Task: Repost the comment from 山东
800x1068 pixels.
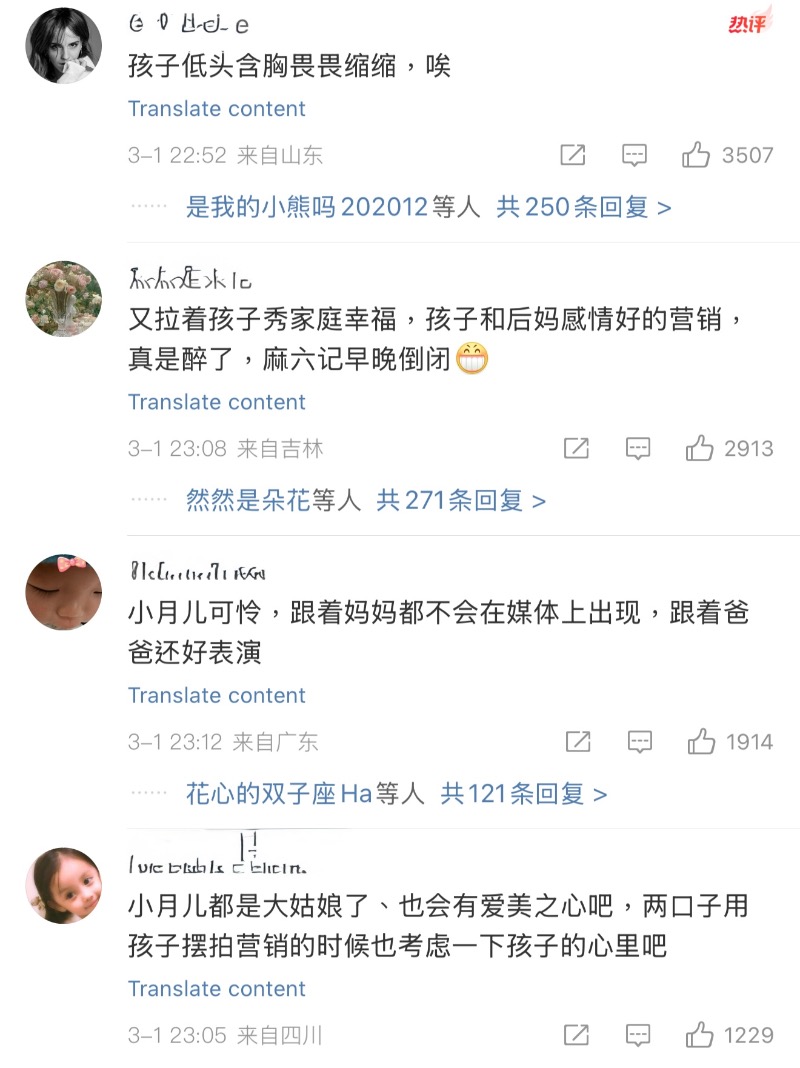Action: click(572, 155)
